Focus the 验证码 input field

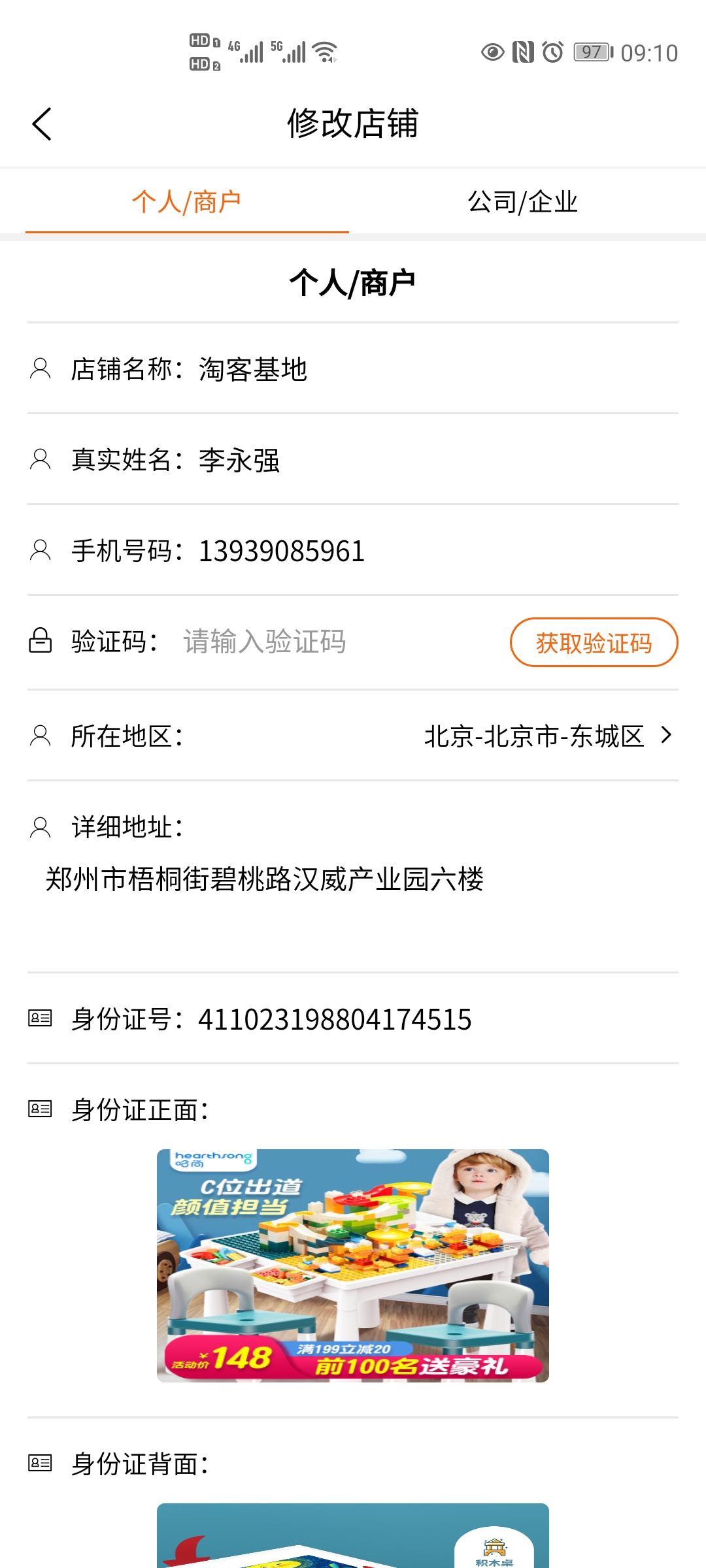pos(327,642)
